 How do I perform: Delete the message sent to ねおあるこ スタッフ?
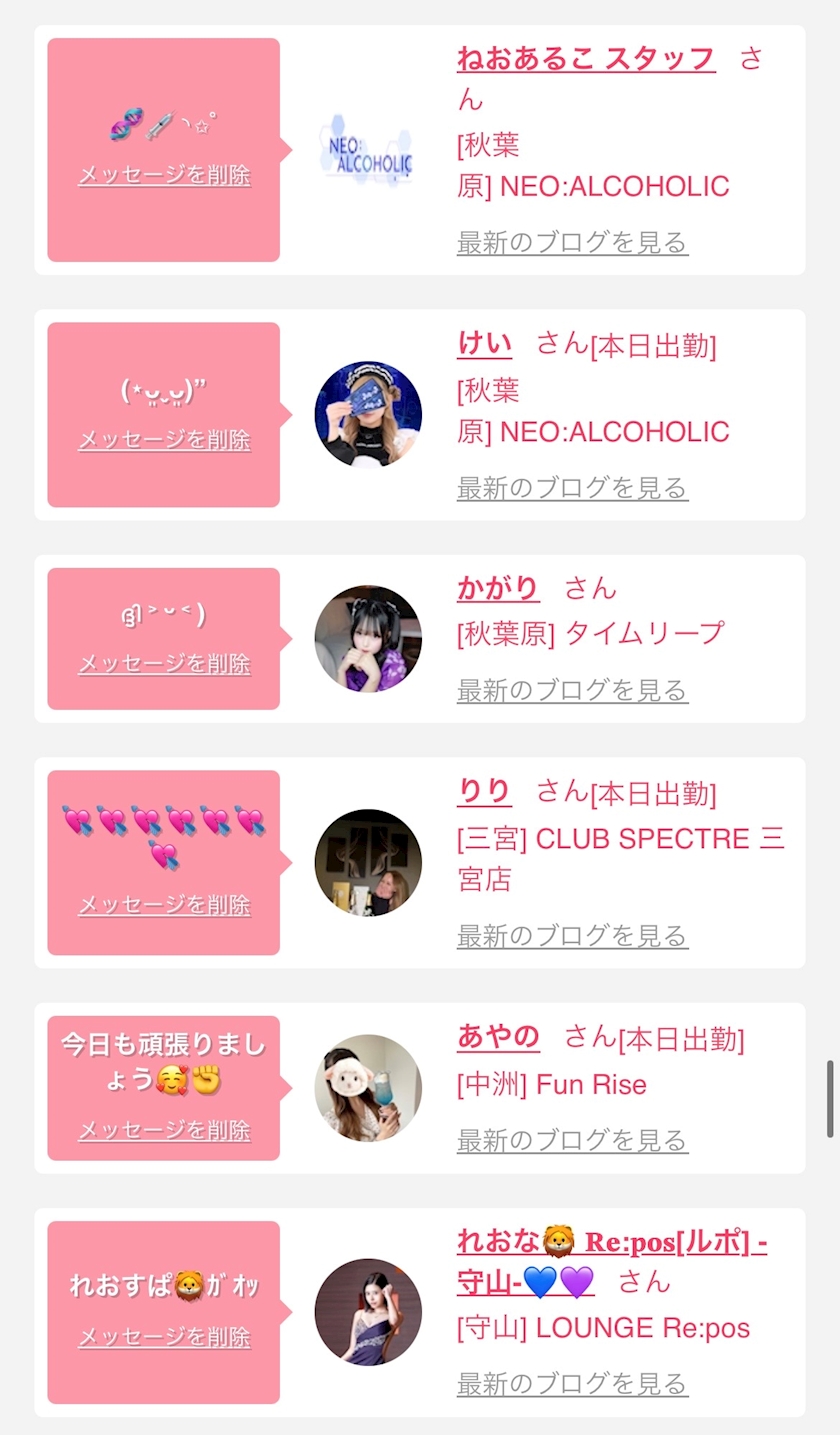(x=164, y=174)
